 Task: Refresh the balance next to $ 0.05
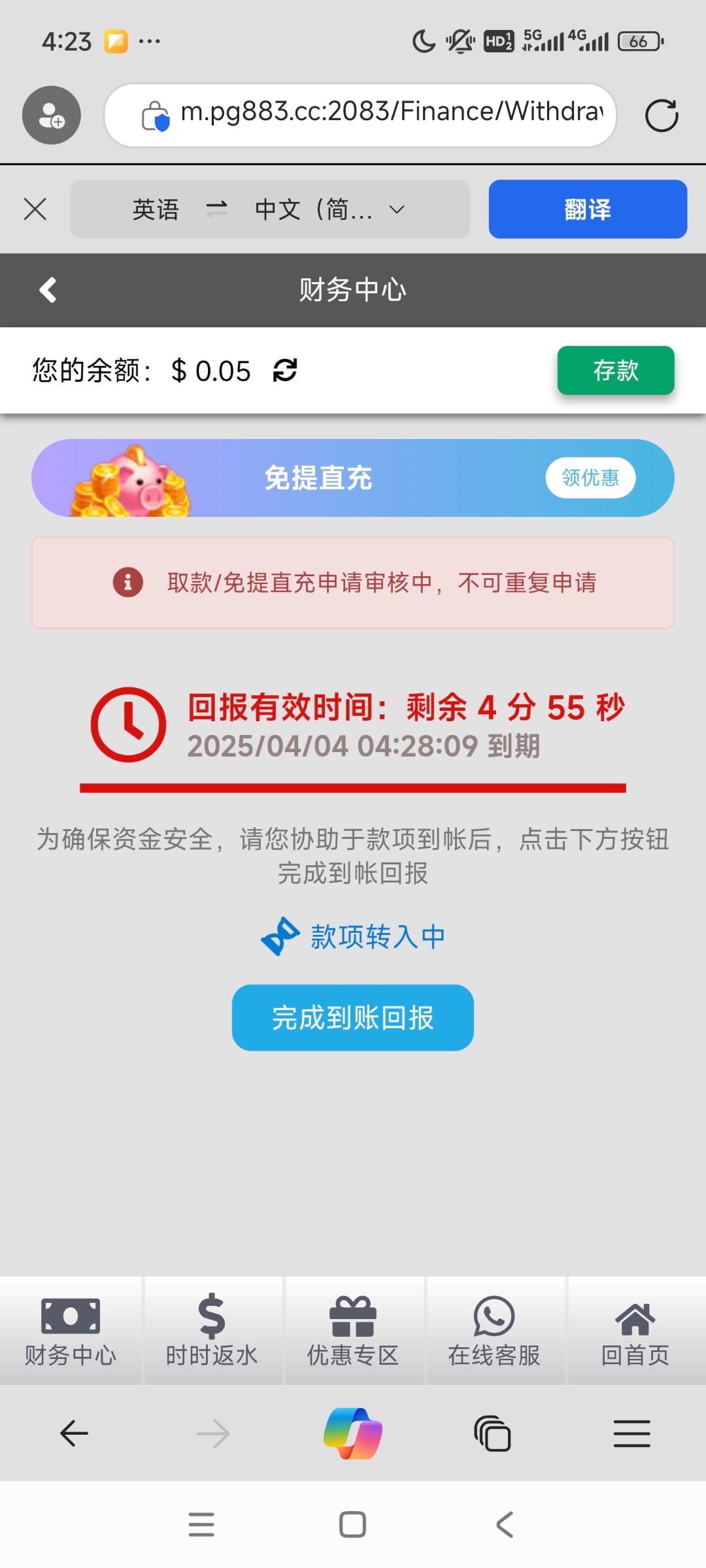click(285, 370)
